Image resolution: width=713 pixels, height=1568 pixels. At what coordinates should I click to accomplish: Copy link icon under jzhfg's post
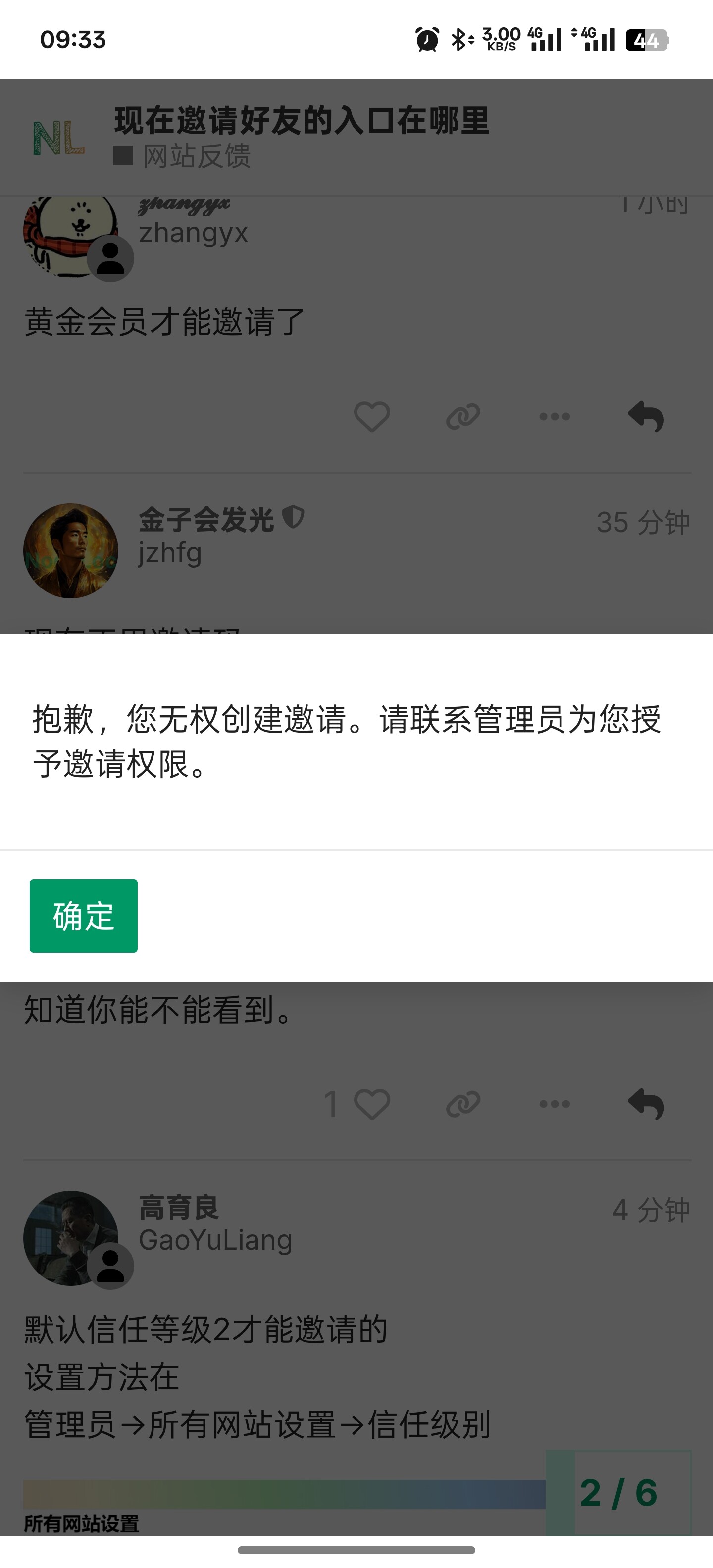(x=463, y=1104)
